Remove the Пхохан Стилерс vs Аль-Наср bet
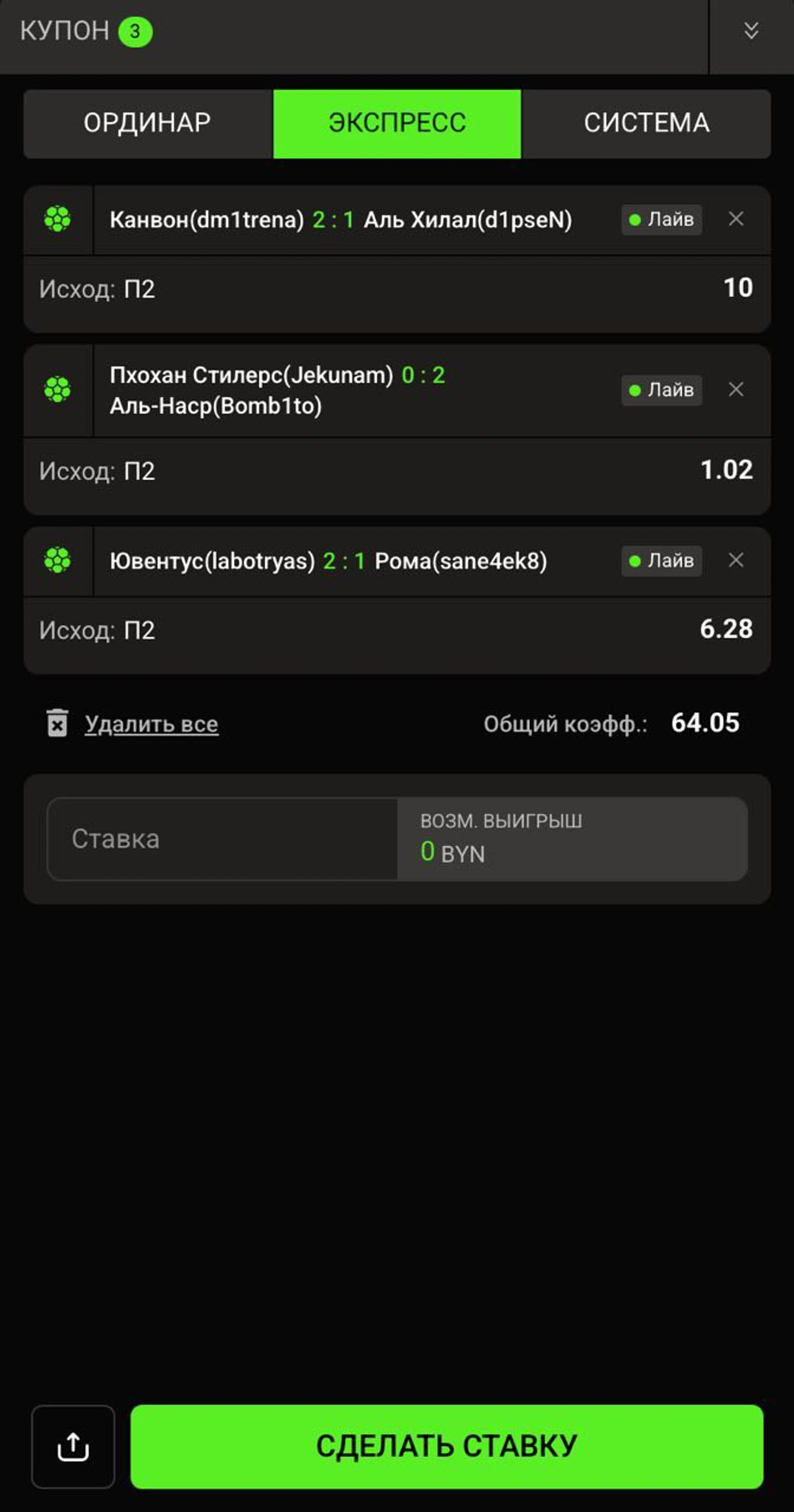794x1512 pixels. click(736, 390)
